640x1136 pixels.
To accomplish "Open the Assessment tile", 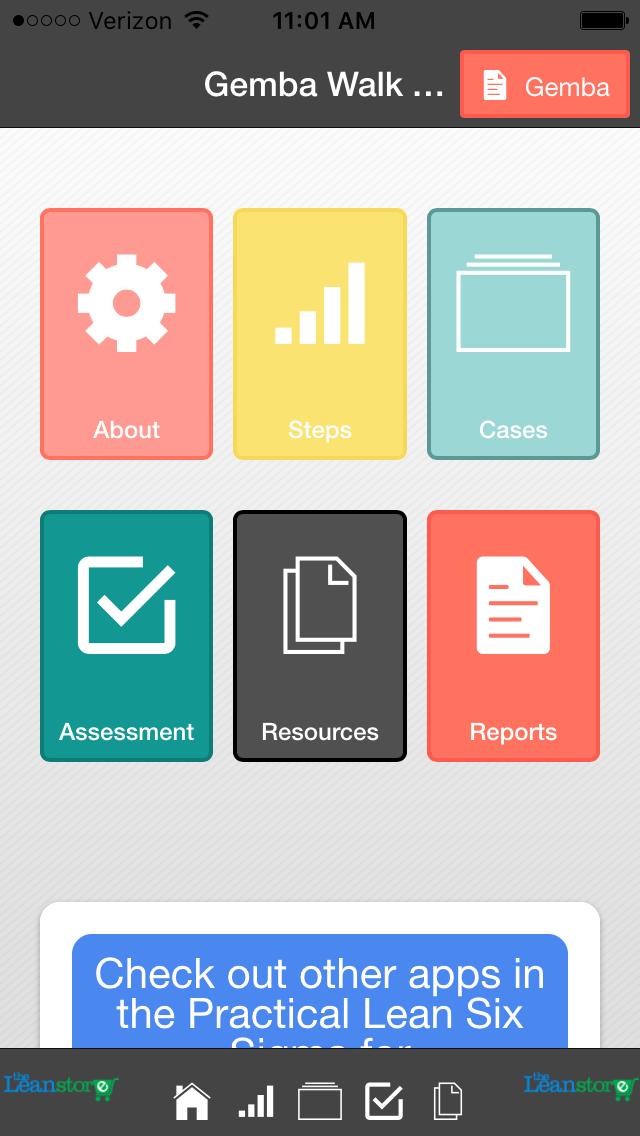I will (x=126, y=636).
